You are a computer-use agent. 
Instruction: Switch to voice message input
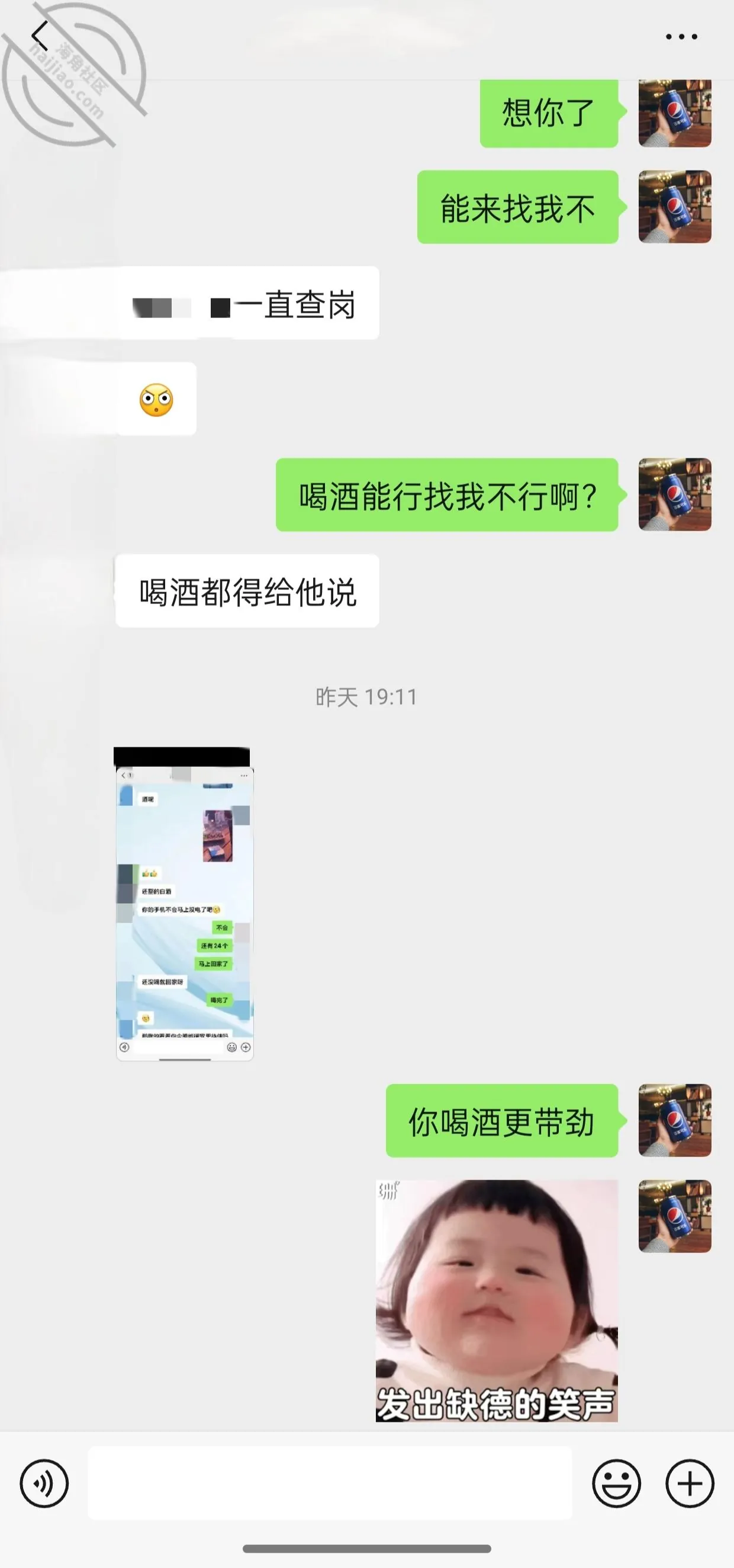click(x=44, y=1483)
